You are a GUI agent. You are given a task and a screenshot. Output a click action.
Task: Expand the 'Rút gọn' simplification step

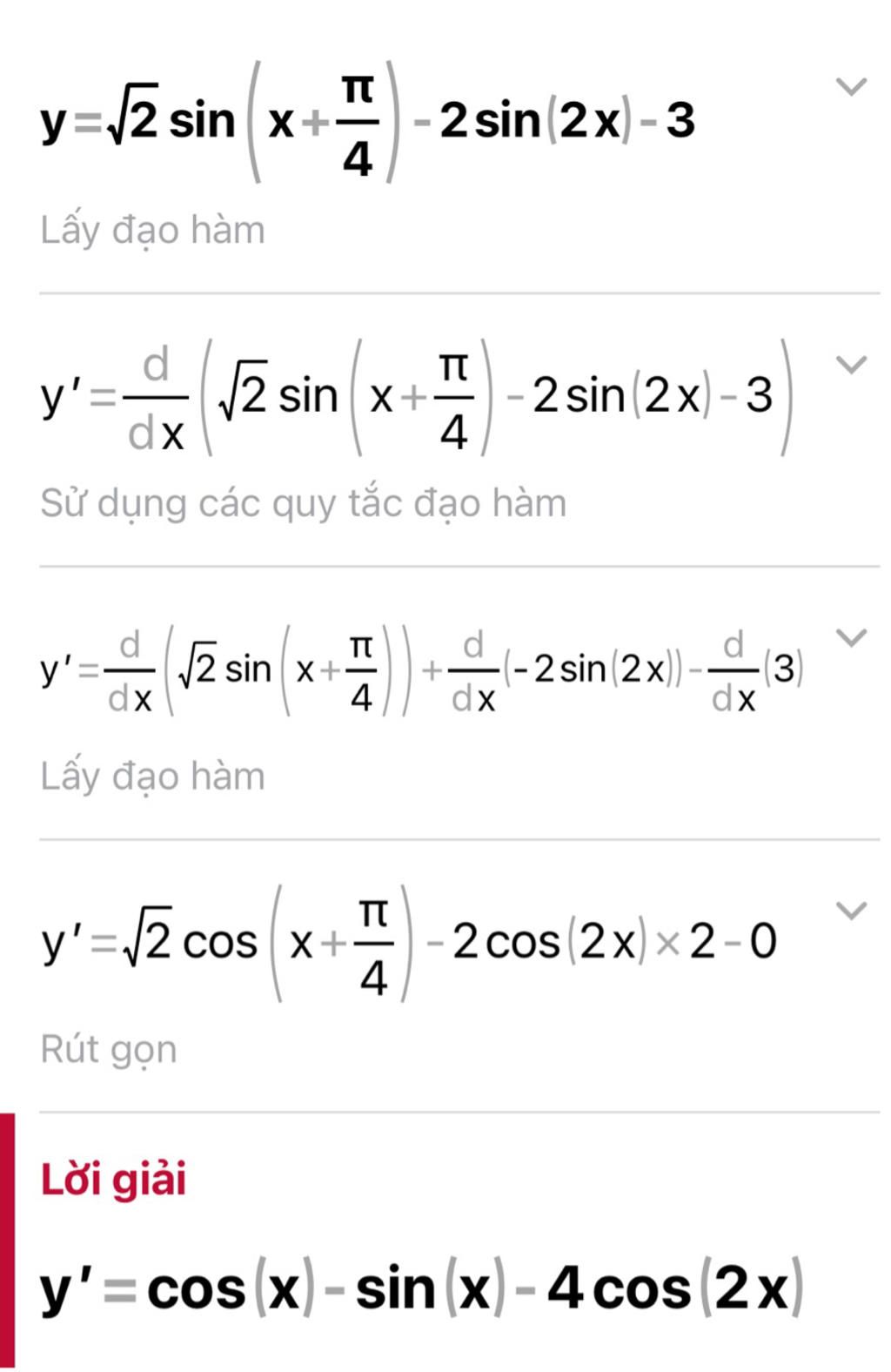click(x=851, y=911)
